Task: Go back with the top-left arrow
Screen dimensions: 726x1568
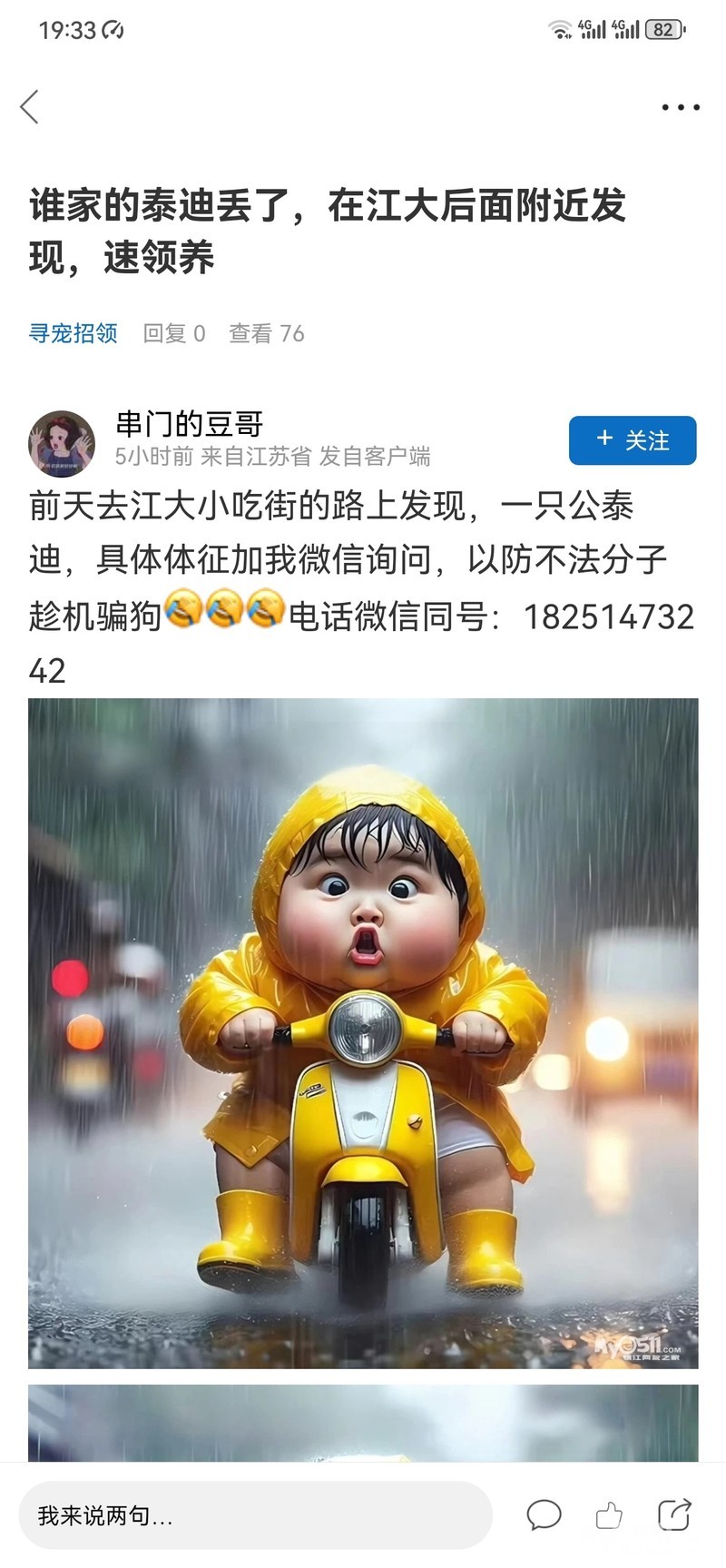Action: coord(30,107)
